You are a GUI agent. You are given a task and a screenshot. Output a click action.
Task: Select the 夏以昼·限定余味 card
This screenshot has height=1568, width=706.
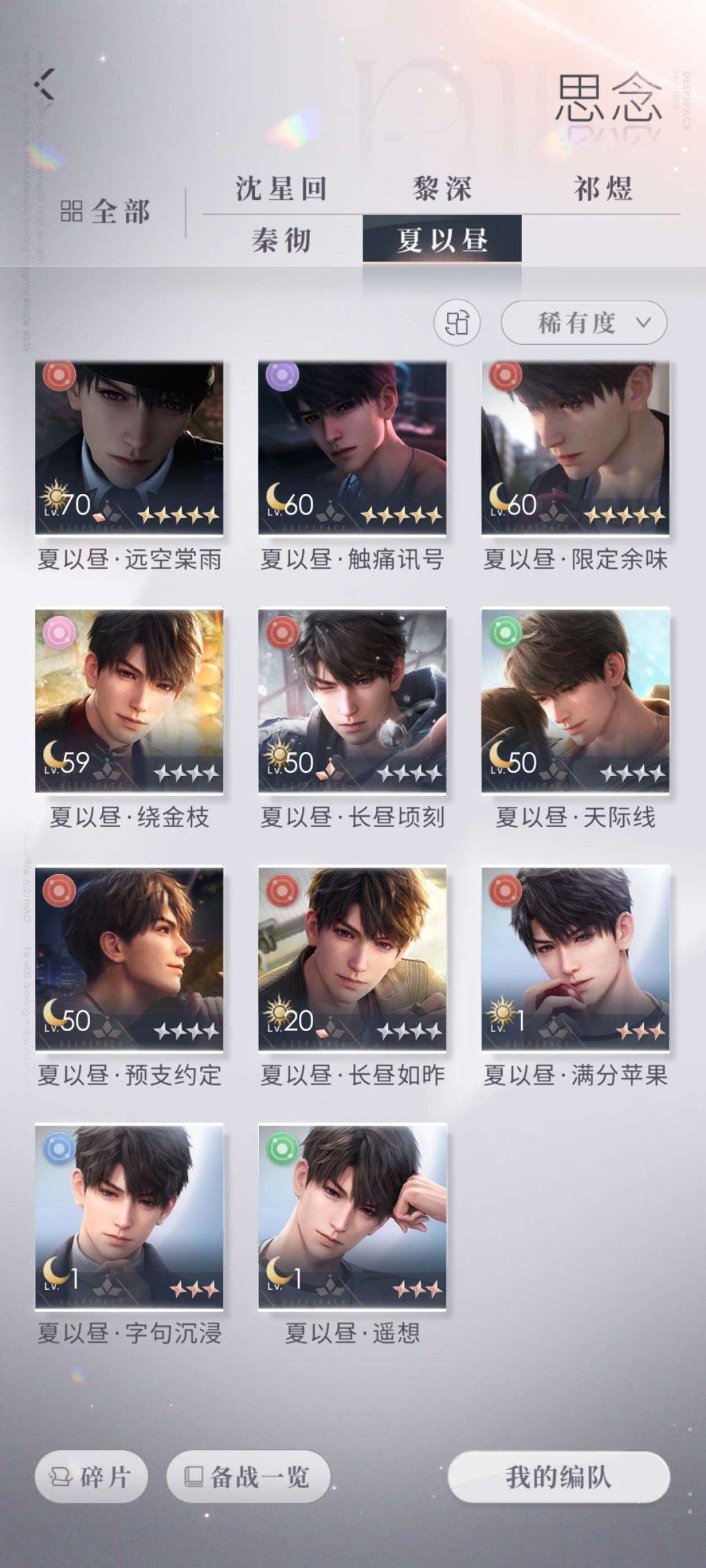(x=575, y=448)
